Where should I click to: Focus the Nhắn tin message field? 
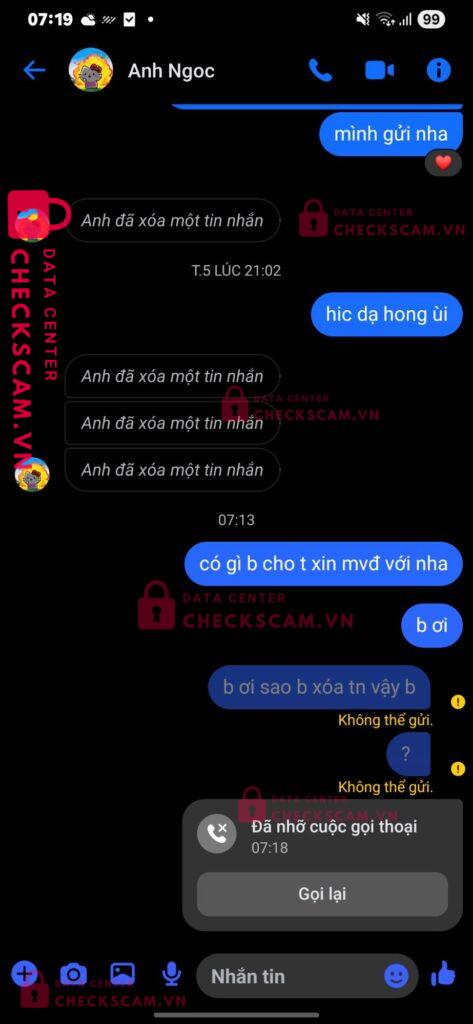click(x=294, y=976)
